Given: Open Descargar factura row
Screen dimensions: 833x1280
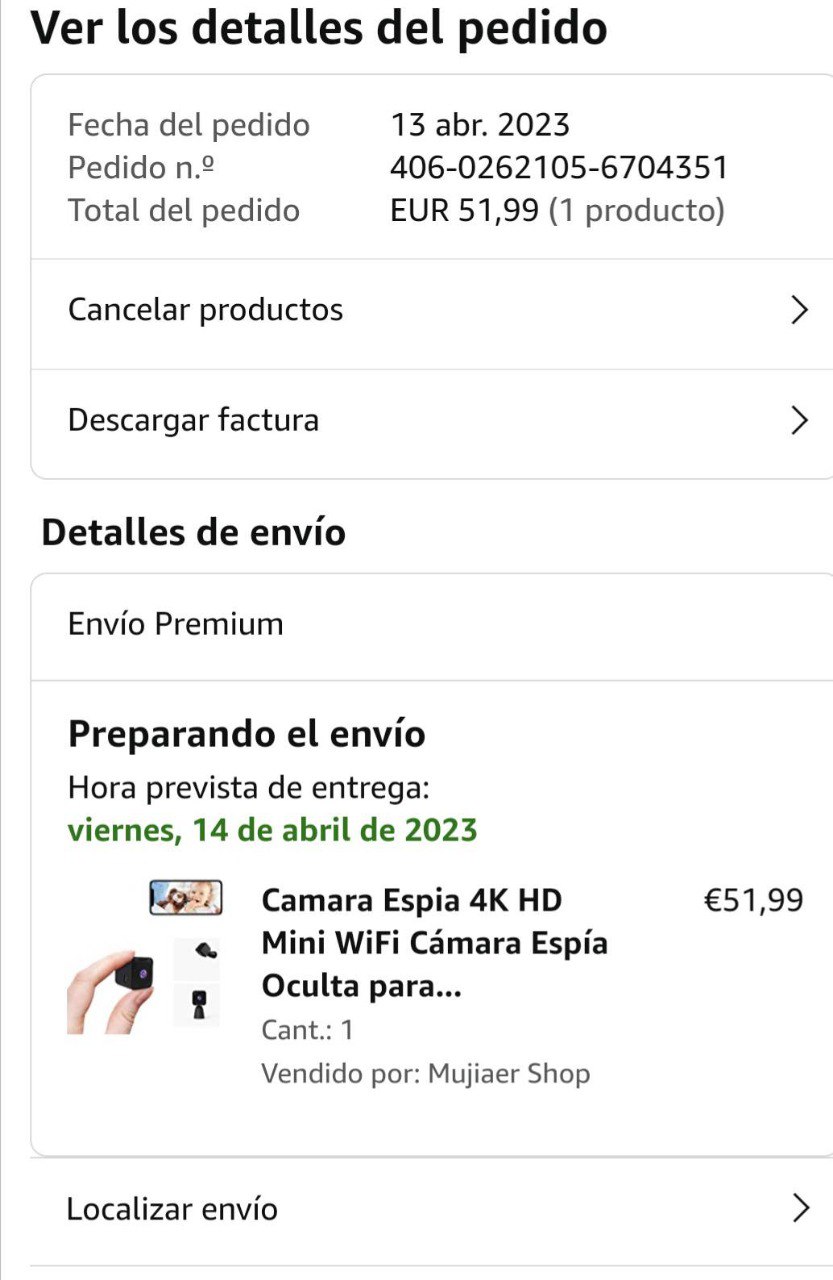Looking at the screenshot, I should [430, 421].
